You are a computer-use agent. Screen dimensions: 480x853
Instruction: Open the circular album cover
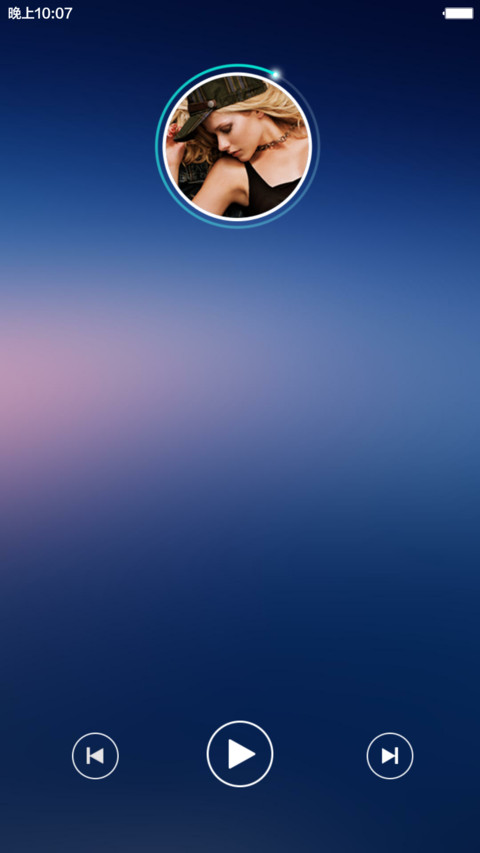[237, 146]
